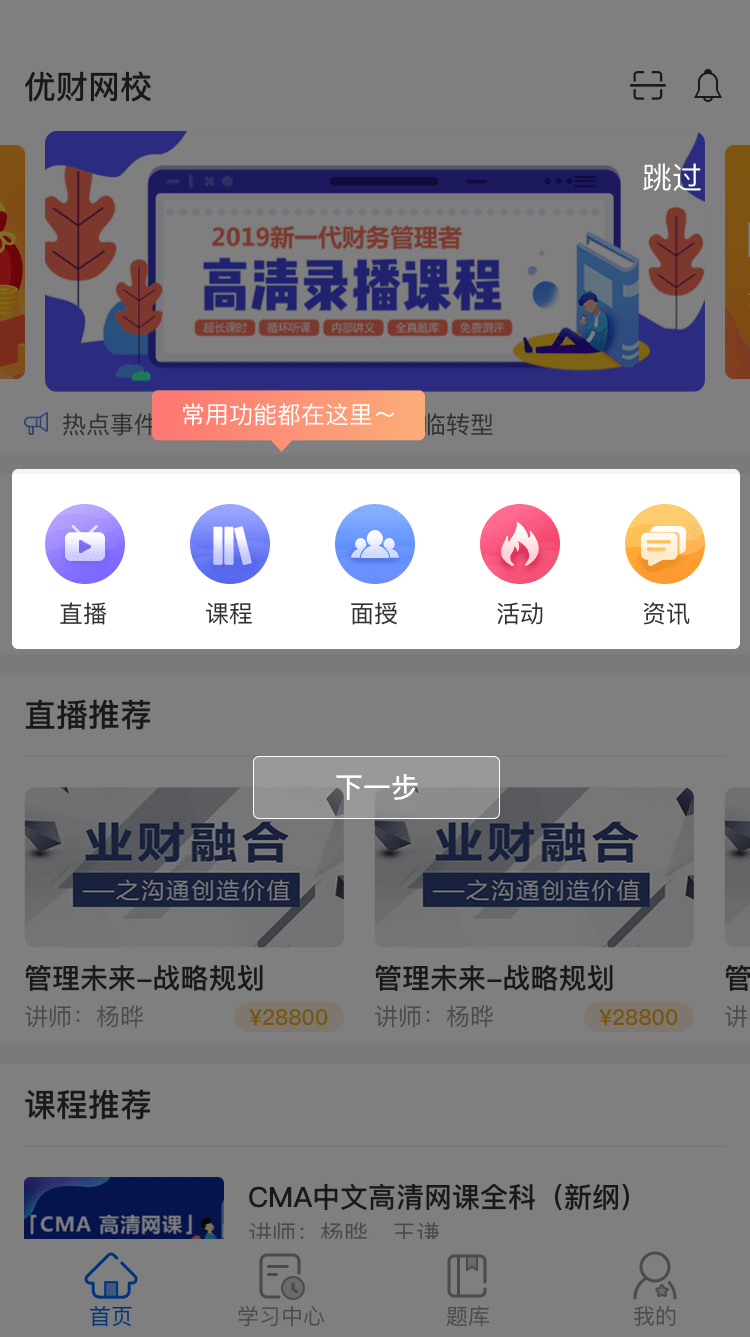Skip the tutorial by tapping 跳过
Image resolution: width=750 pixels, height=1337 pixels.
coord(674,176)
